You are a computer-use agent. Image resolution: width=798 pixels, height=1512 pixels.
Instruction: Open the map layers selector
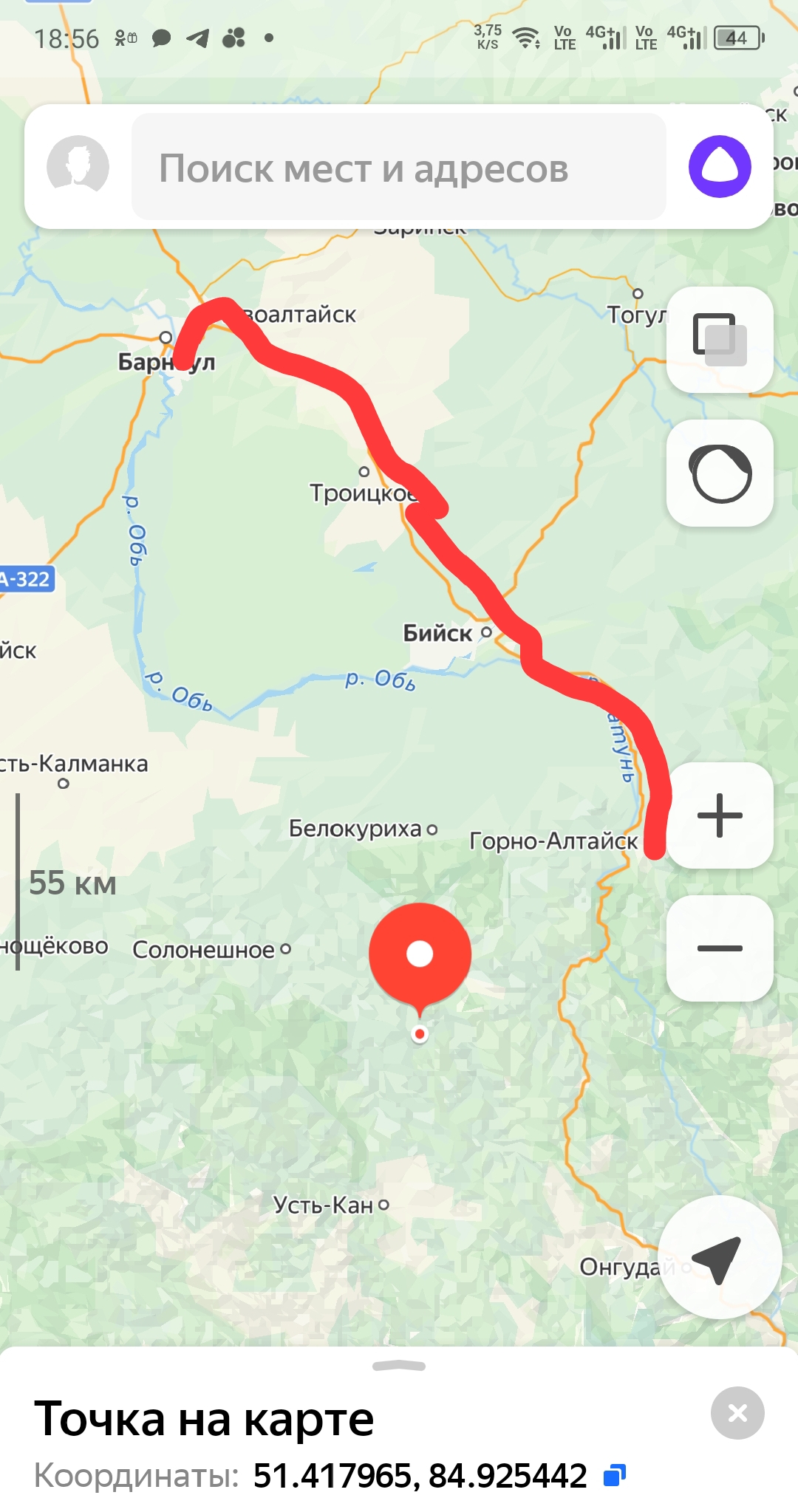point(720,340)
